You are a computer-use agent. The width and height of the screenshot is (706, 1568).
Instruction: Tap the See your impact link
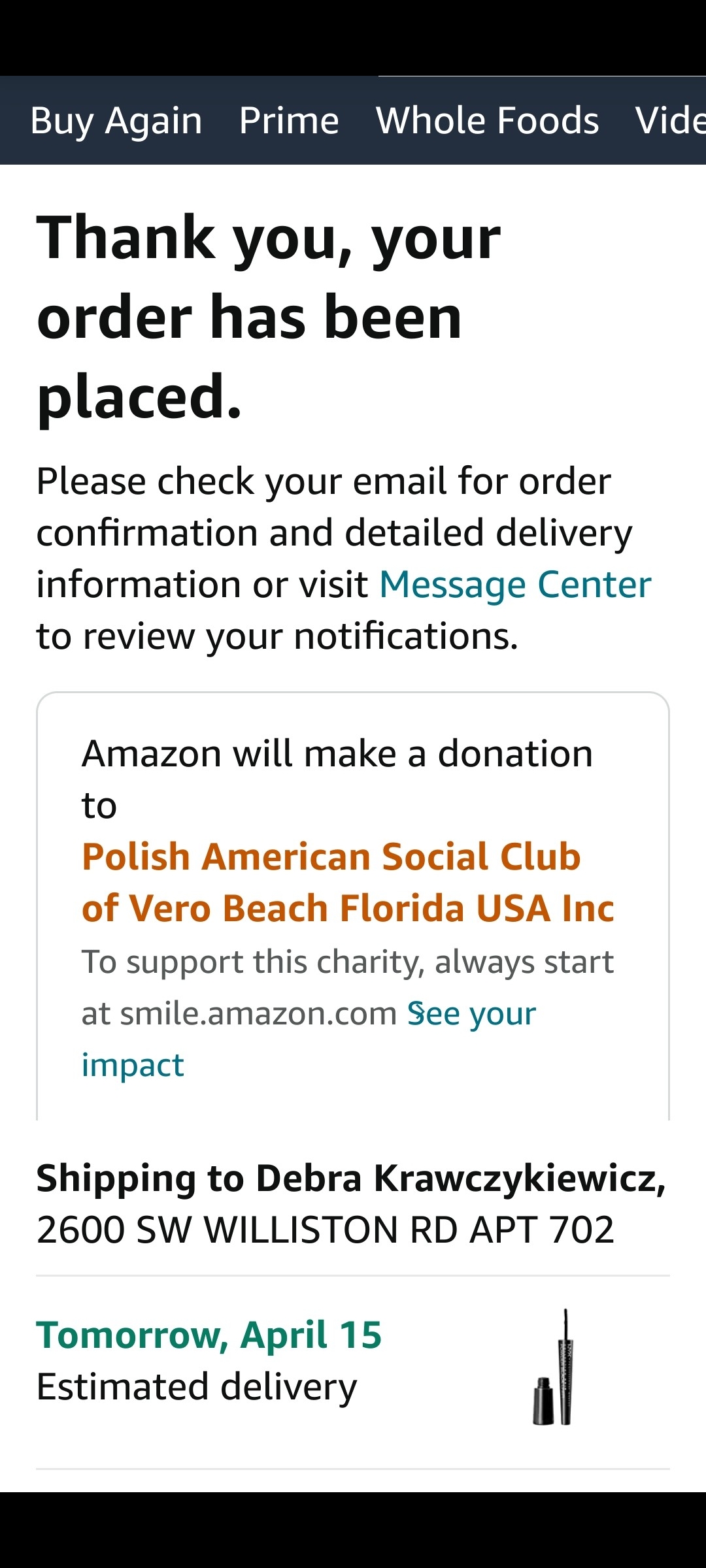pos(471,1014)
